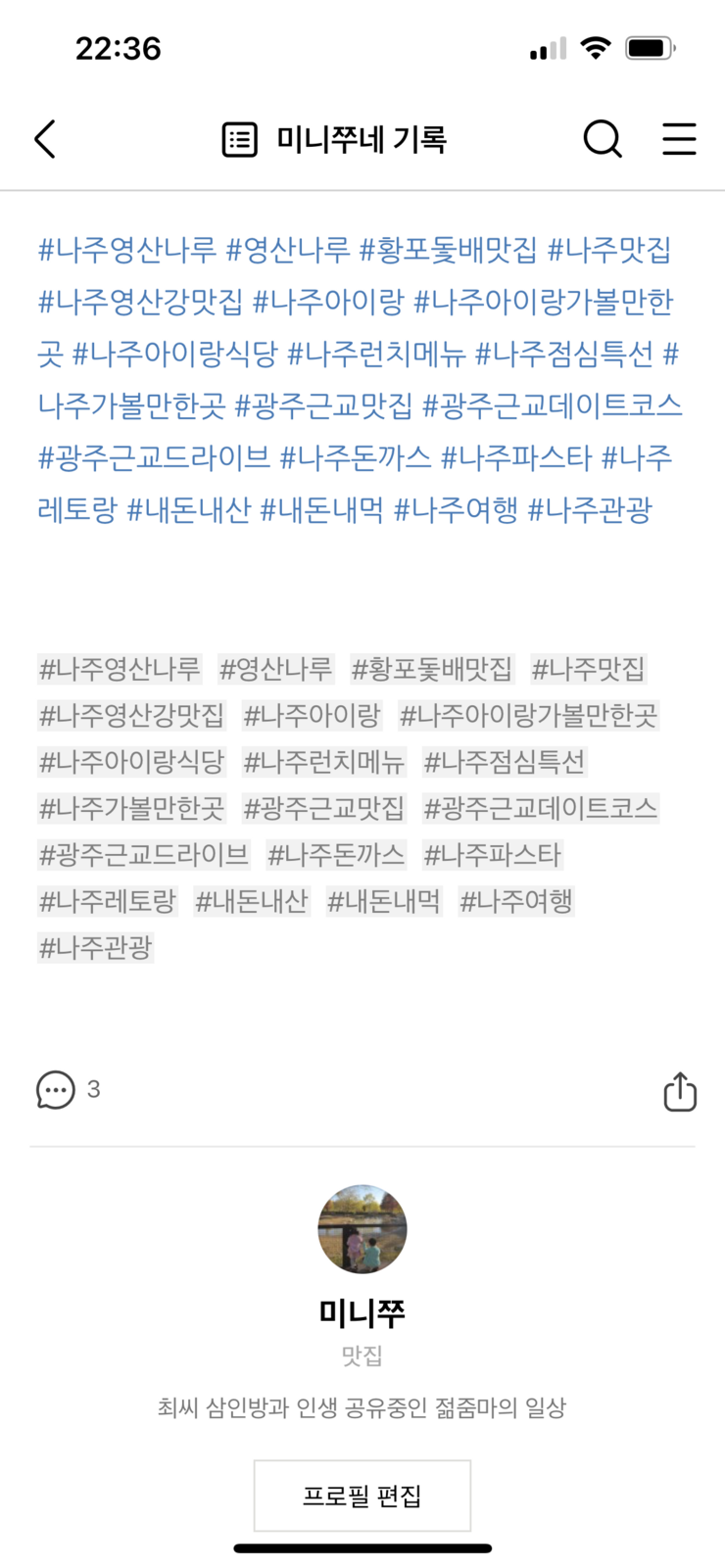725x1568 pixels.
Task: Select the #나주여행 gray tag chip
Action: (x=517, y=900)
